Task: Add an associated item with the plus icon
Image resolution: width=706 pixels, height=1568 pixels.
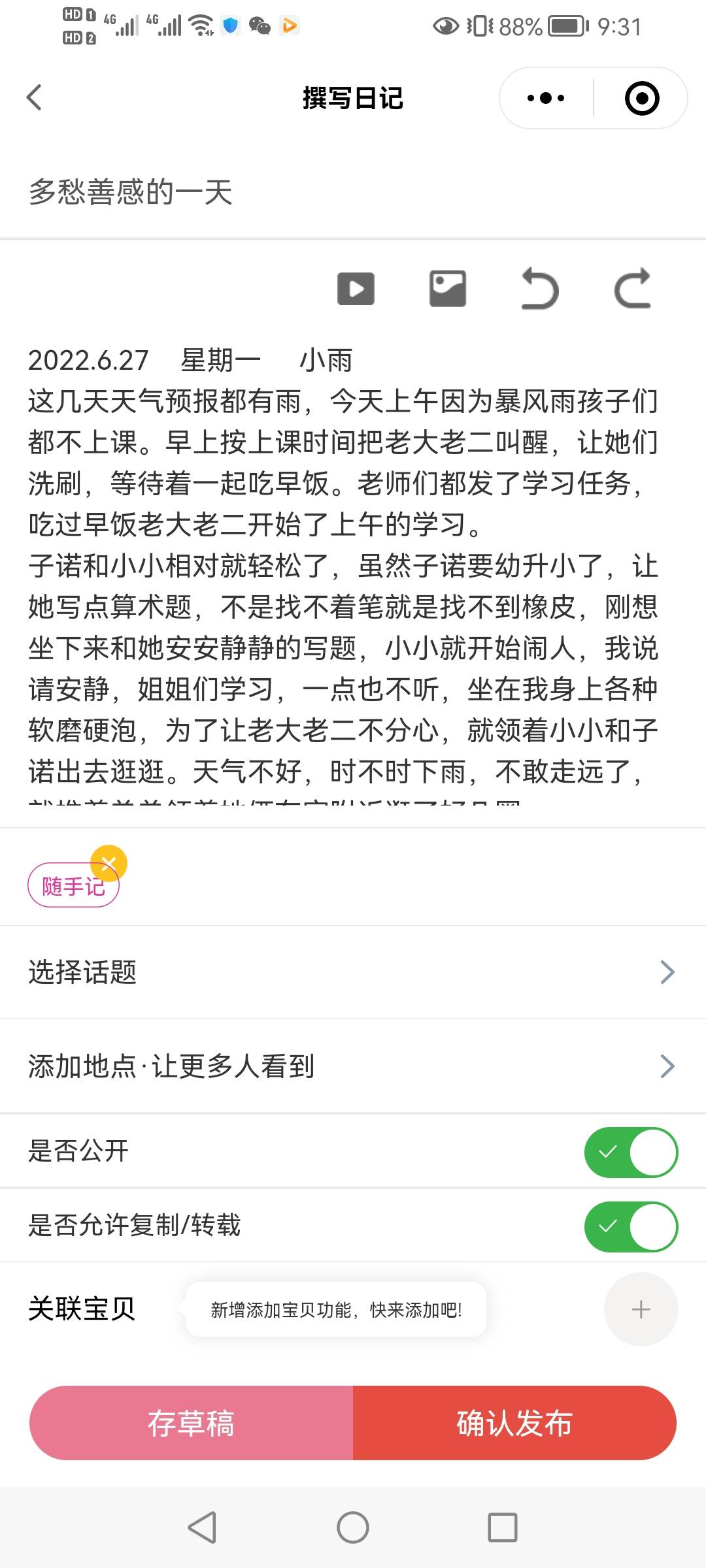Action: tap(641, 1309)
